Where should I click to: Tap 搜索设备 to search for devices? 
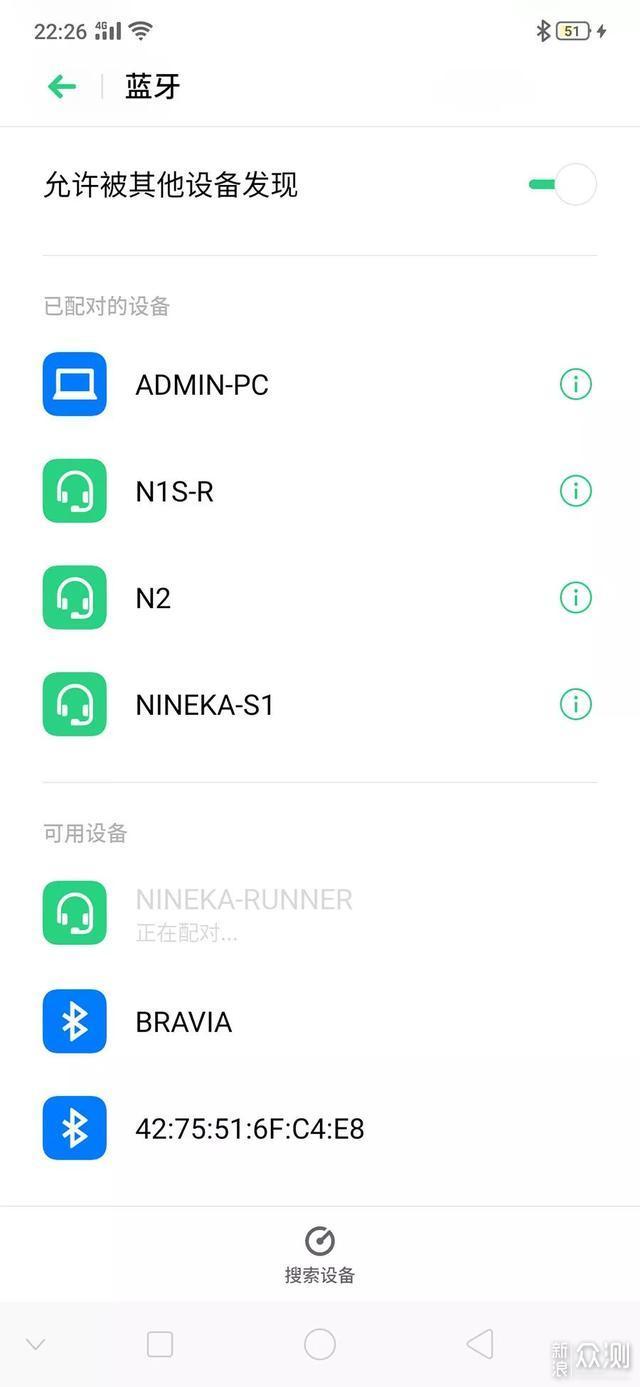[320, 1254]
